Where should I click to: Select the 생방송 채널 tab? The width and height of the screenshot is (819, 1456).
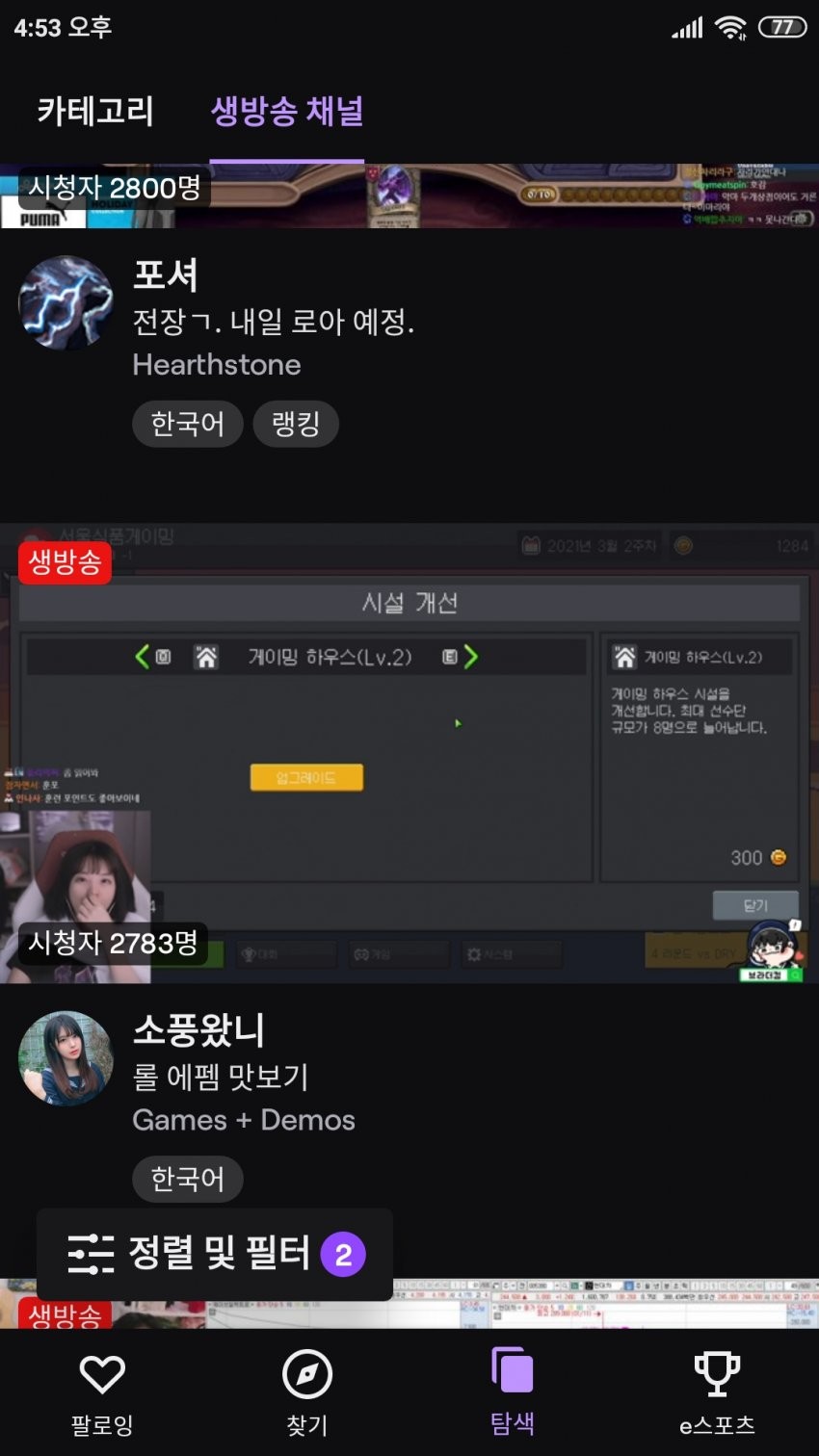[x=287, y=112]
